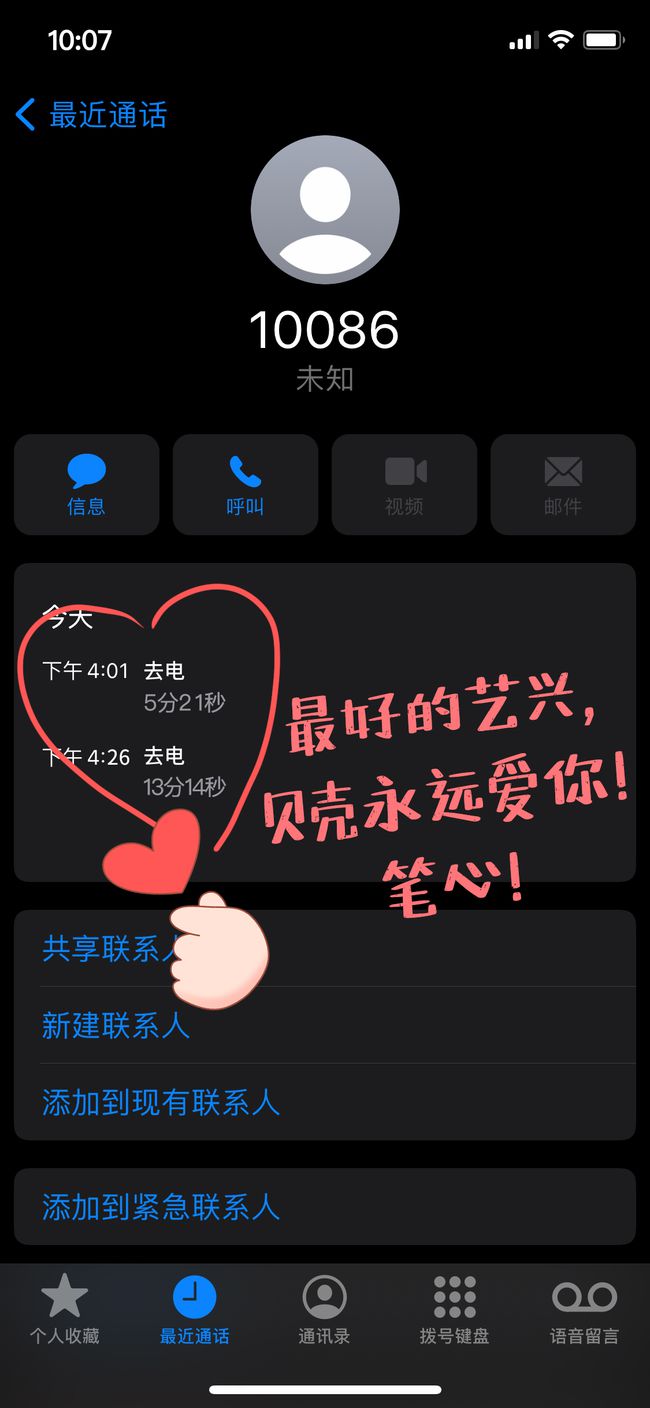
Task: Go to 语音留言 tab
Action: [584, 1309]
